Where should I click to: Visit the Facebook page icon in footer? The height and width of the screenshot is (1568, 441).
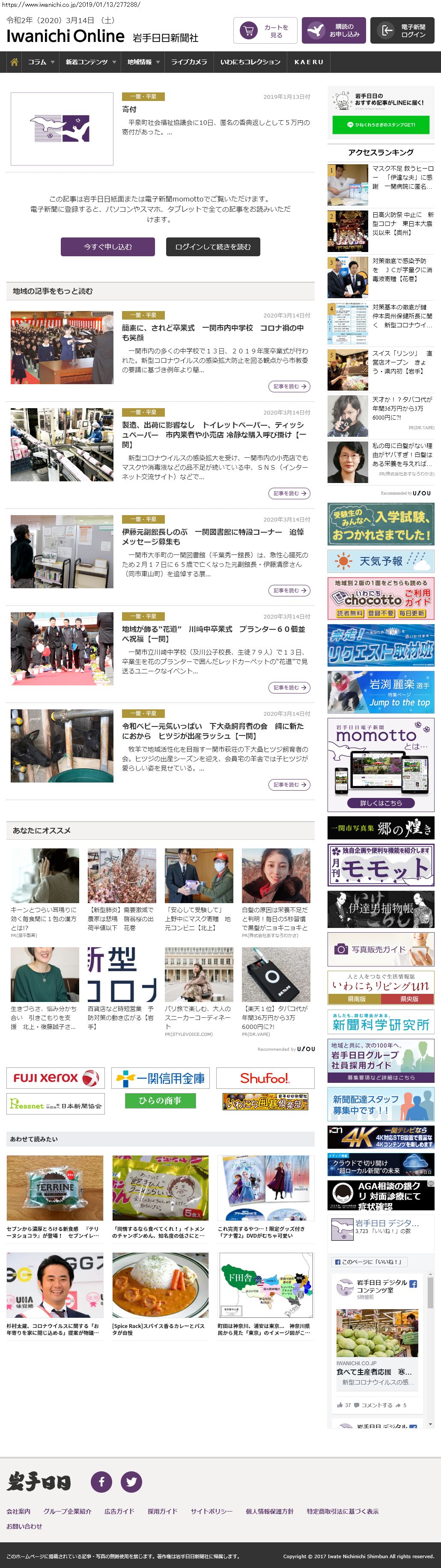tap(101, 1481)
